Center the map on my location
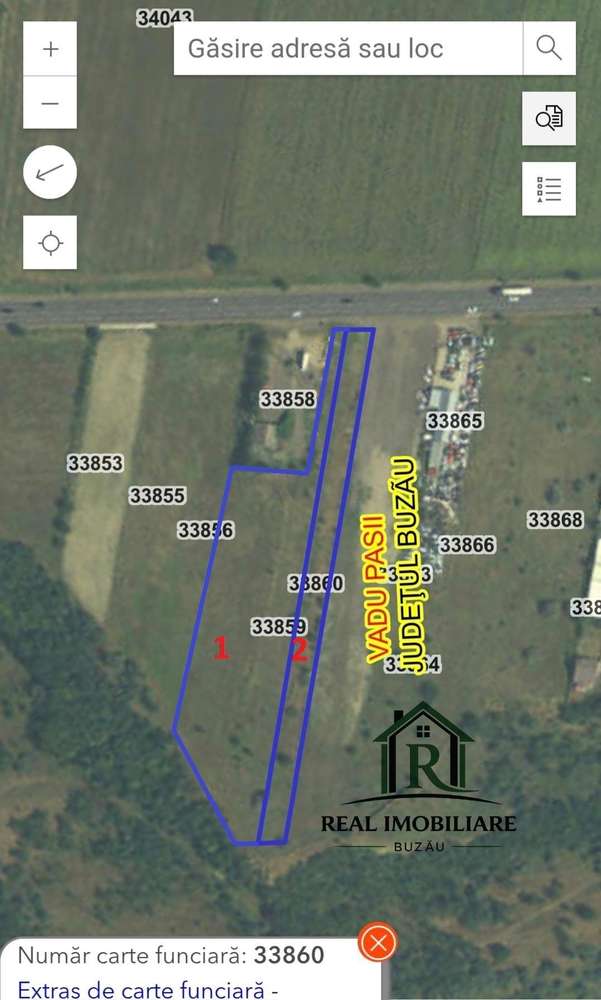 51,243
